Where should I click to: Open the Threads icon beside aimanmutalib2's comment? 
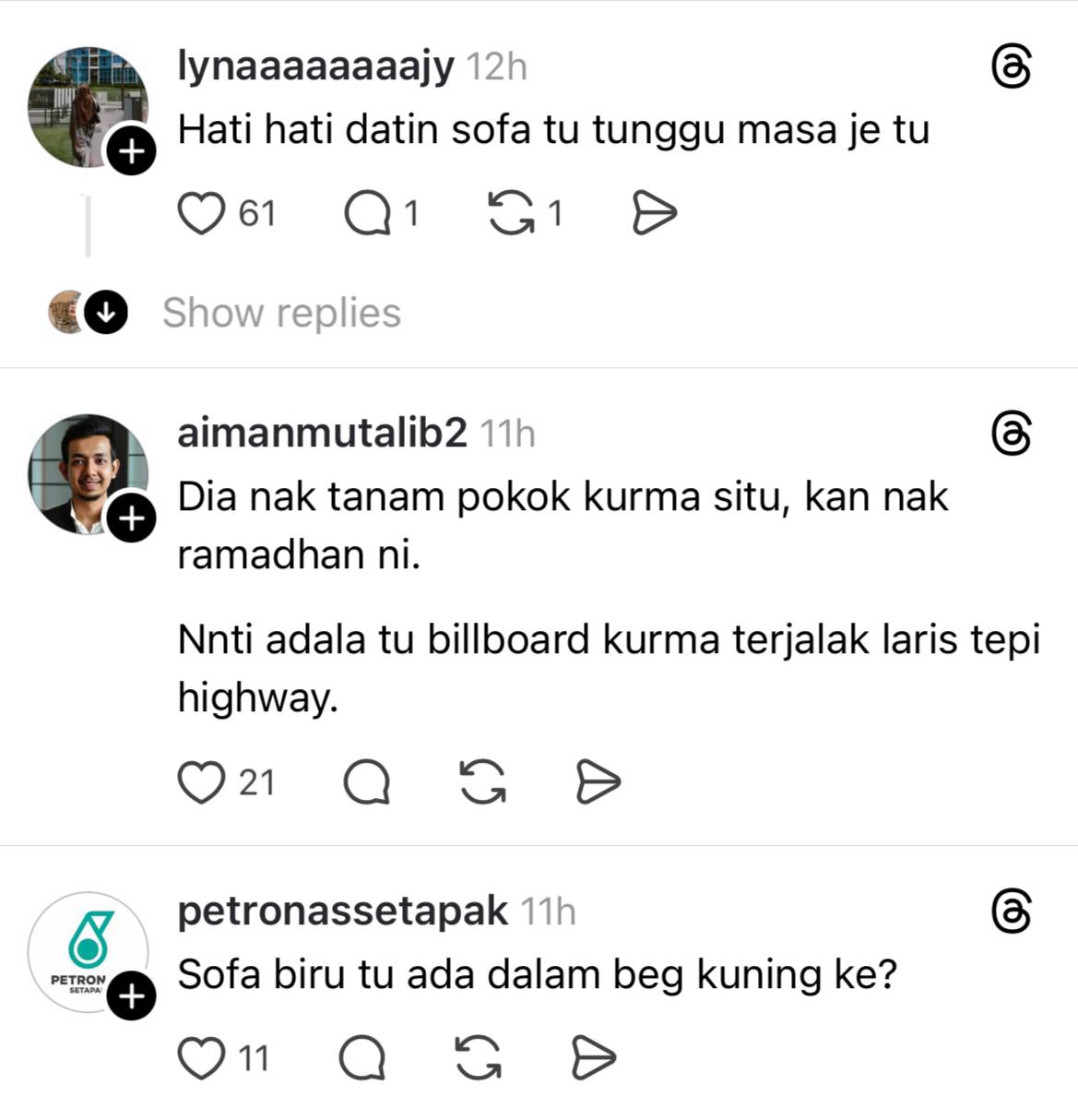point(1011,434)
